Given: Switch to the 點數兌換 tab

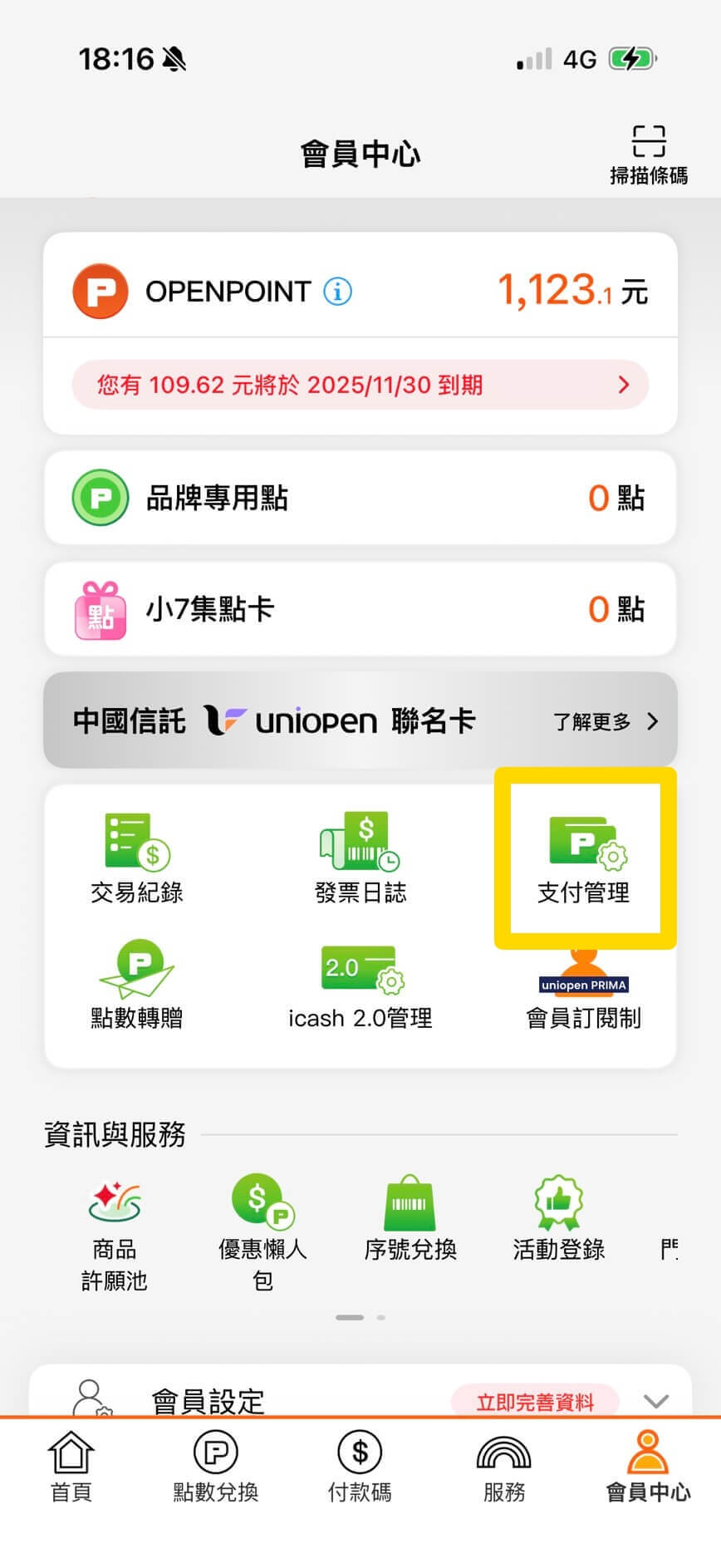Looking at the screenshot, I should (216, 1467).
